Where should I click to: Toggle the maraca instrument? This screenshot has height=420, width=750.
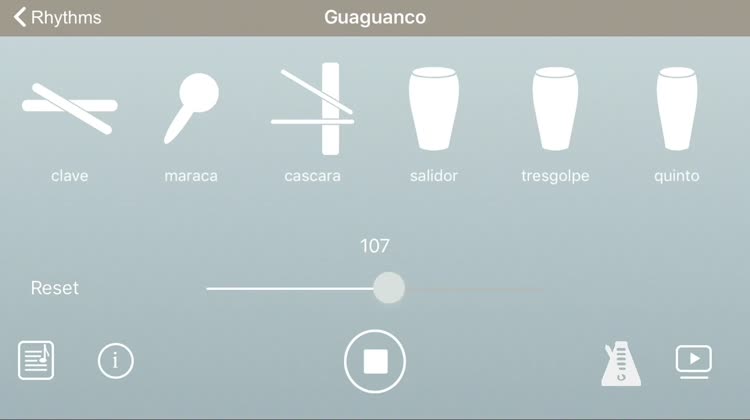click(190, 109)
